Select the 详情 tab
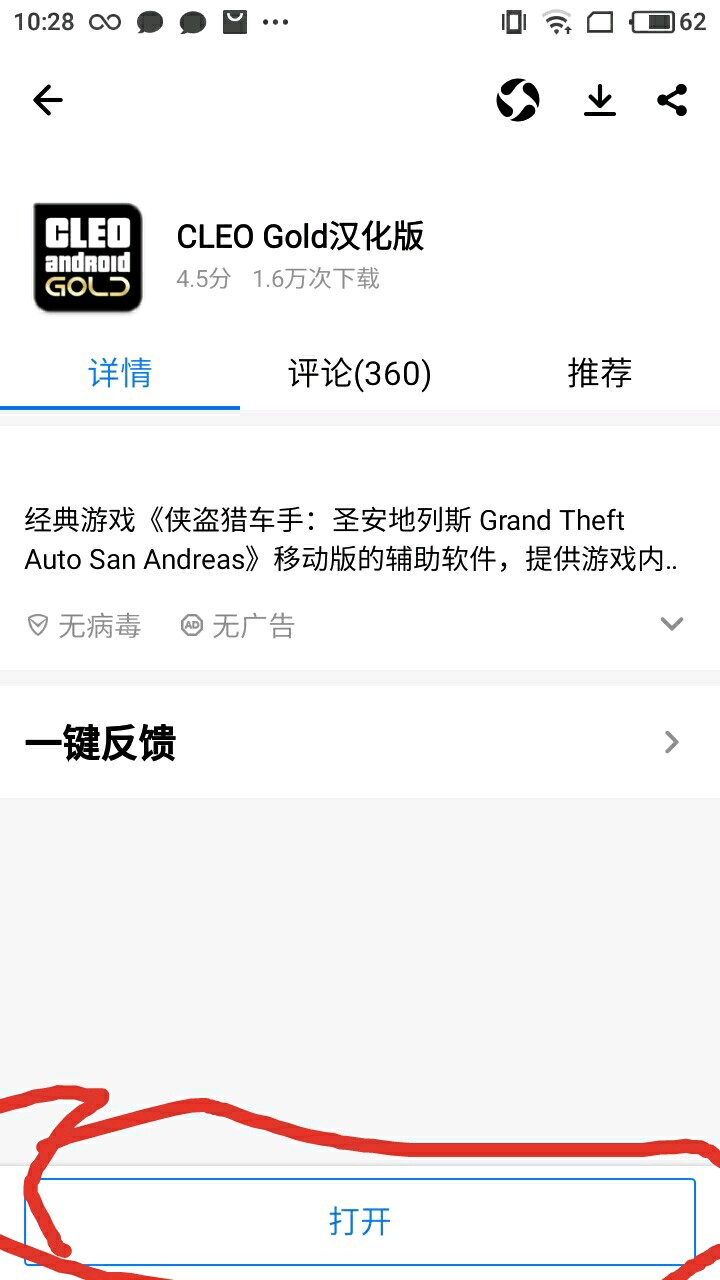The height and width of the screenshot is (1280, 720). (x=120, y=374)
